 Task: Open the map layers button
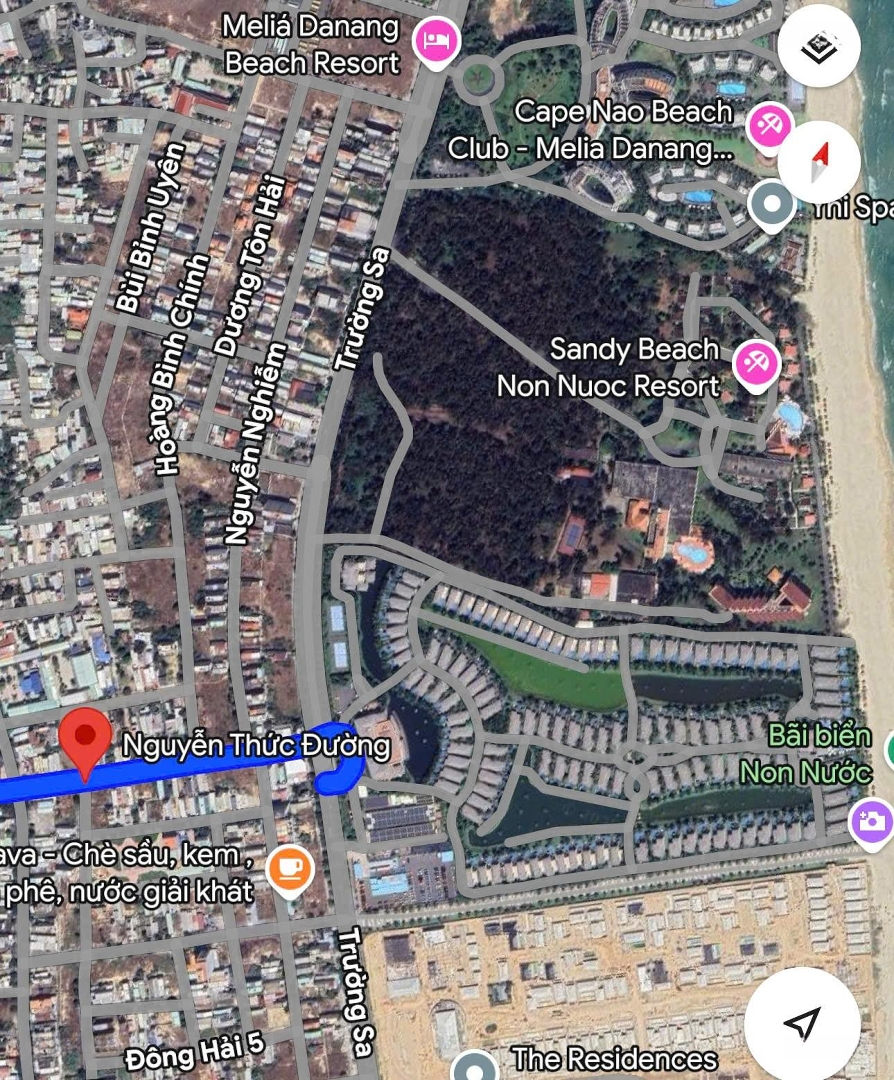819,46
